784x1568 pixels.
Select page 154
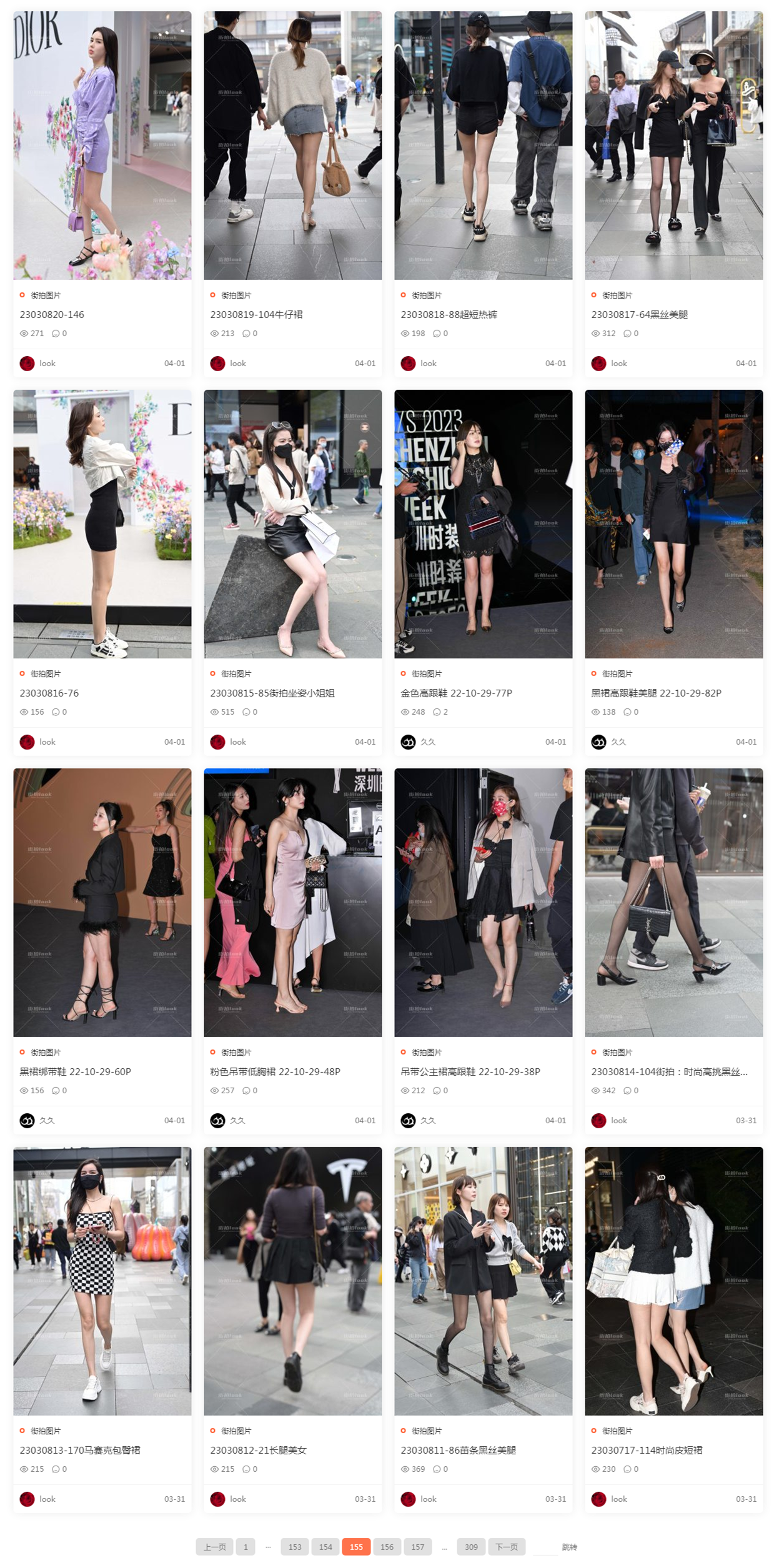point(325,1547)
